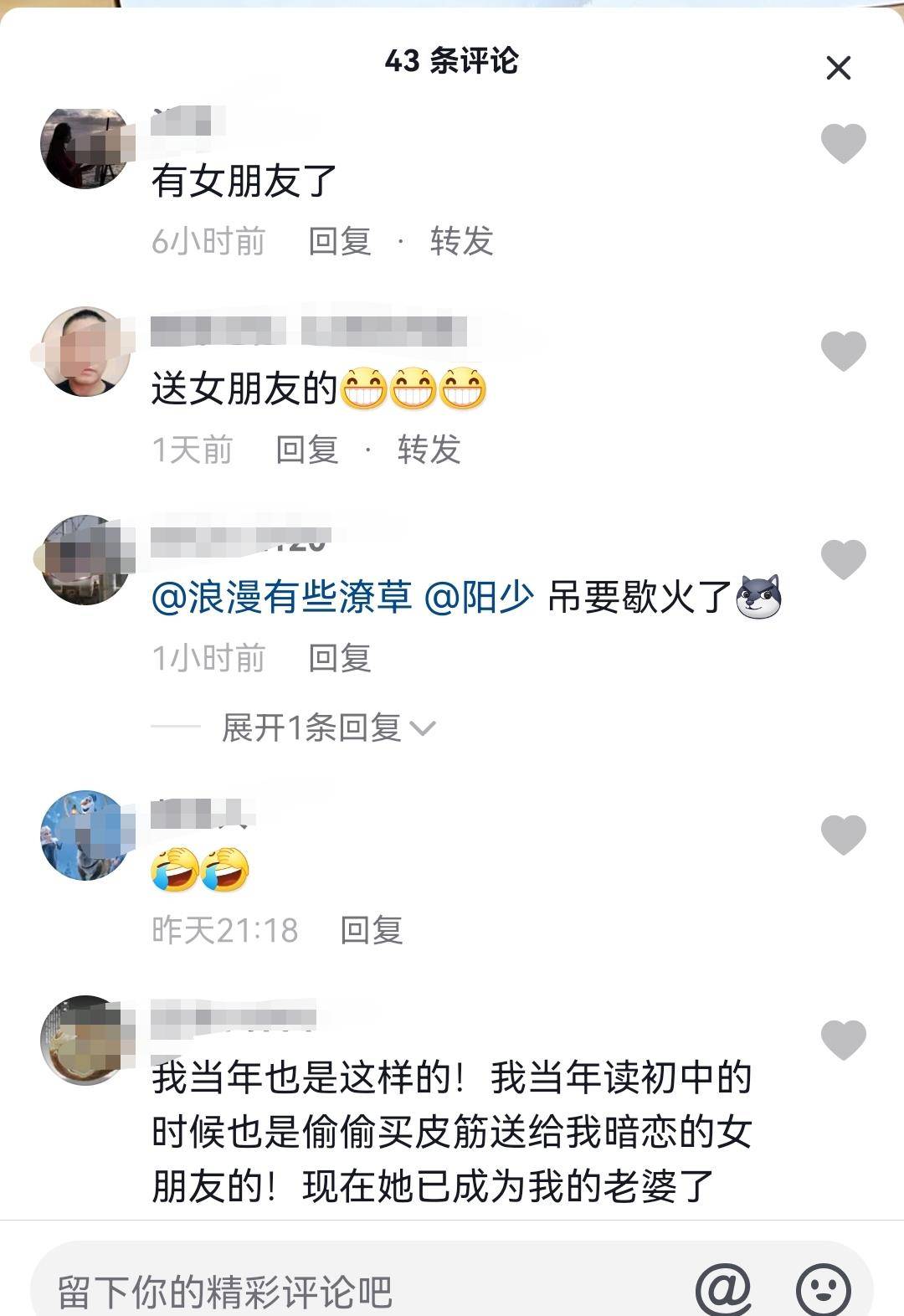
Task: Close the 43 comments panel
Action: 838,68
